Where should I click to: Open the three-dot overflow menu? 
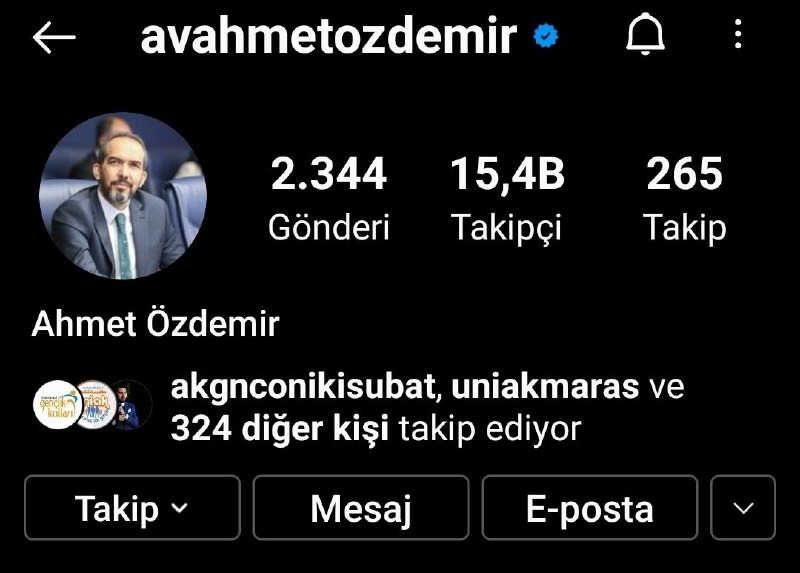point(738,37)
